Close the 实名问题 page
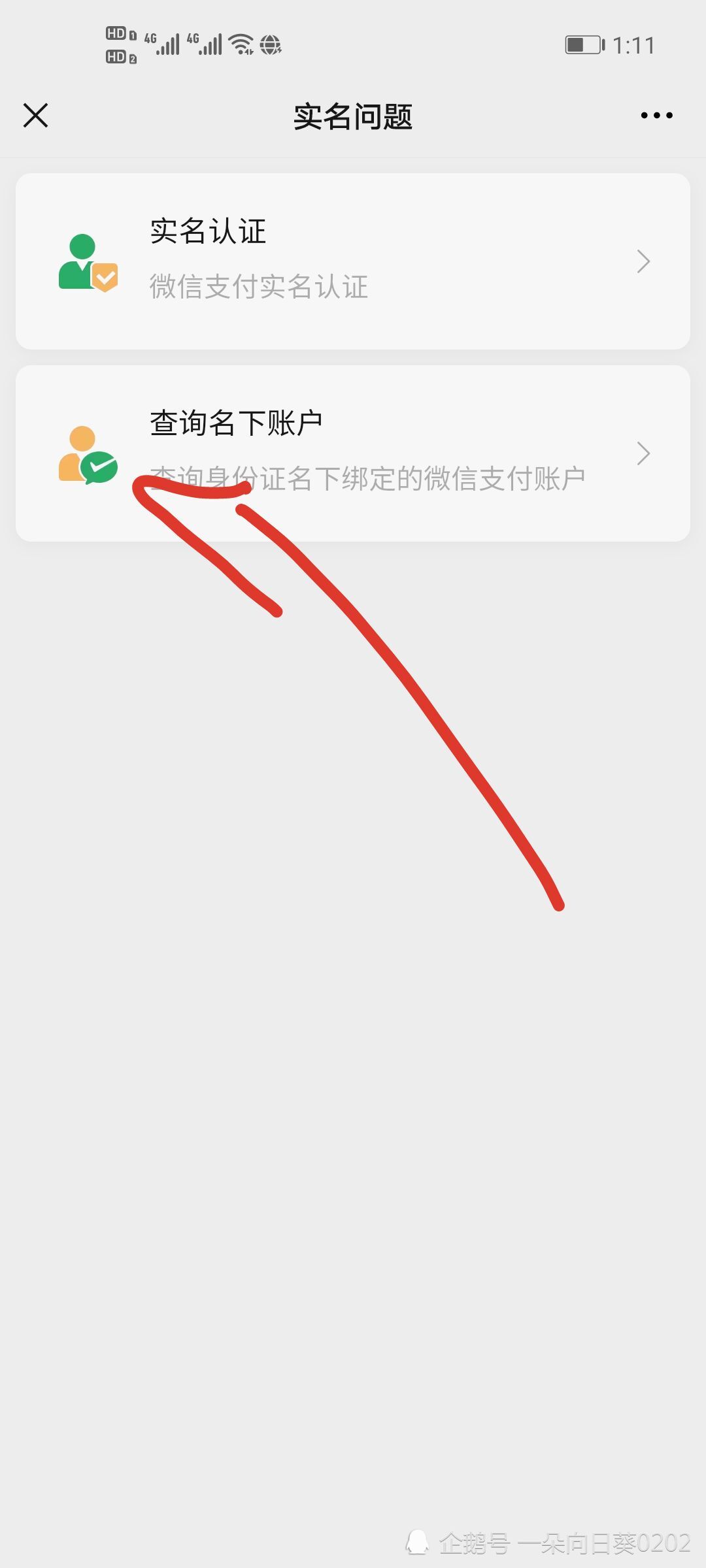706x1568 pixels. pos(35,115)
